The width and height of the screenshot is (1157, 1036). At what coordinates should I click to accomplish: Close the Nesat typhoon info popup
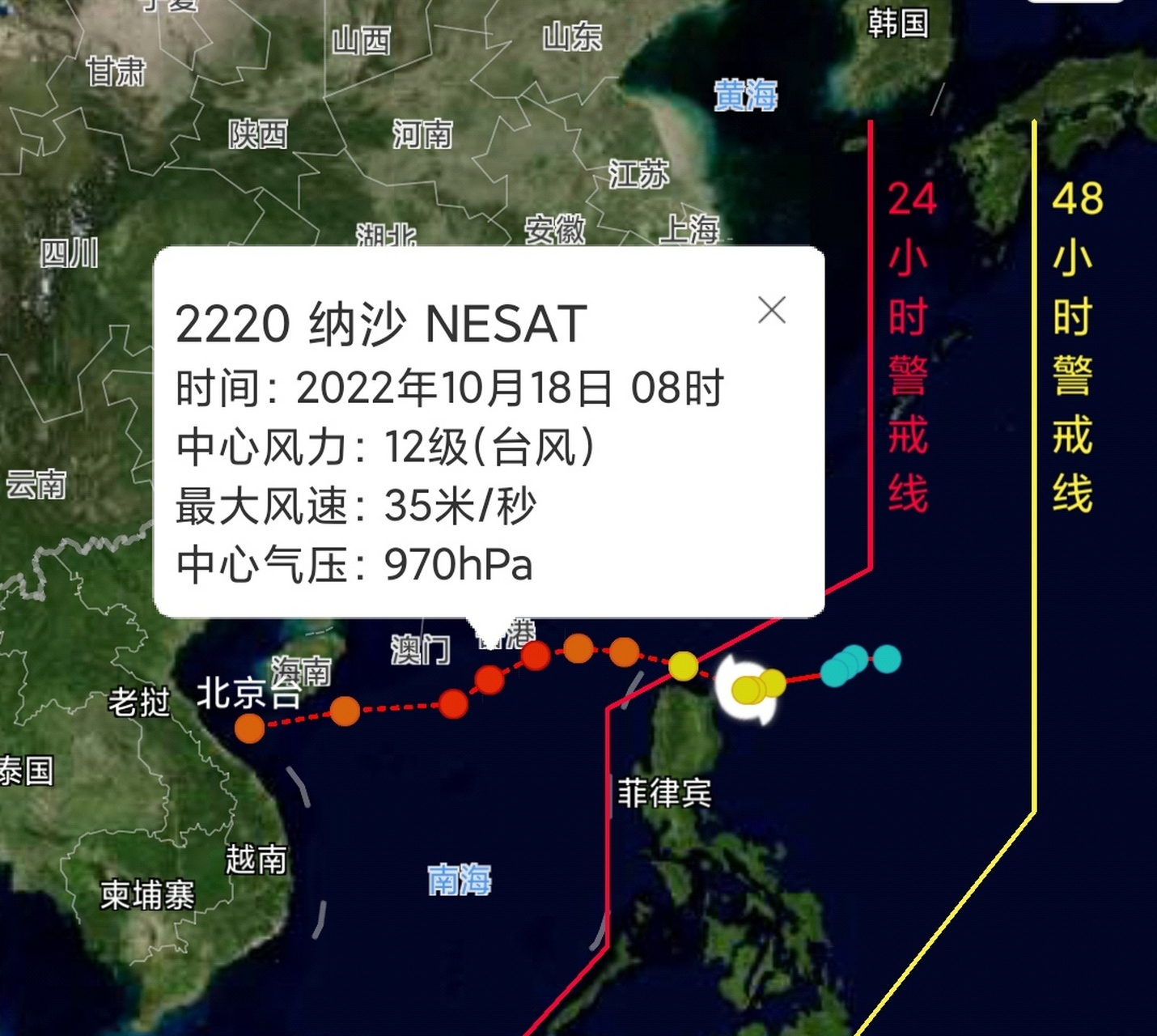point(772,310)
